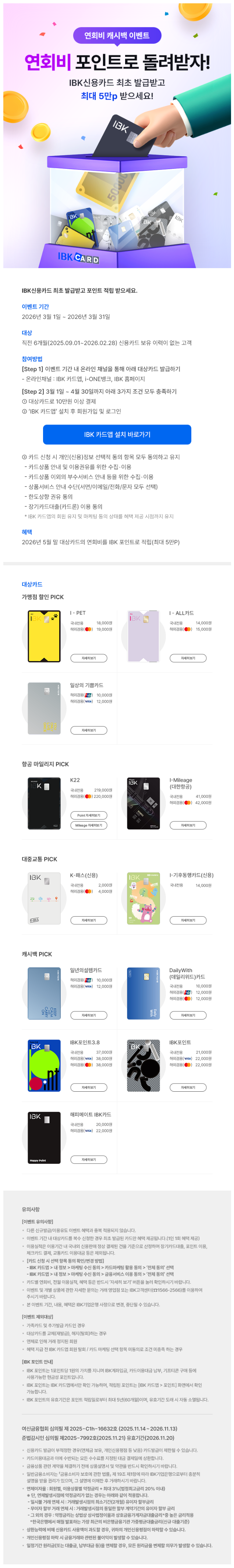View details of I-기후동행카드(신용)
This screenshot has height=1568, width=234.
coord(188,920)
